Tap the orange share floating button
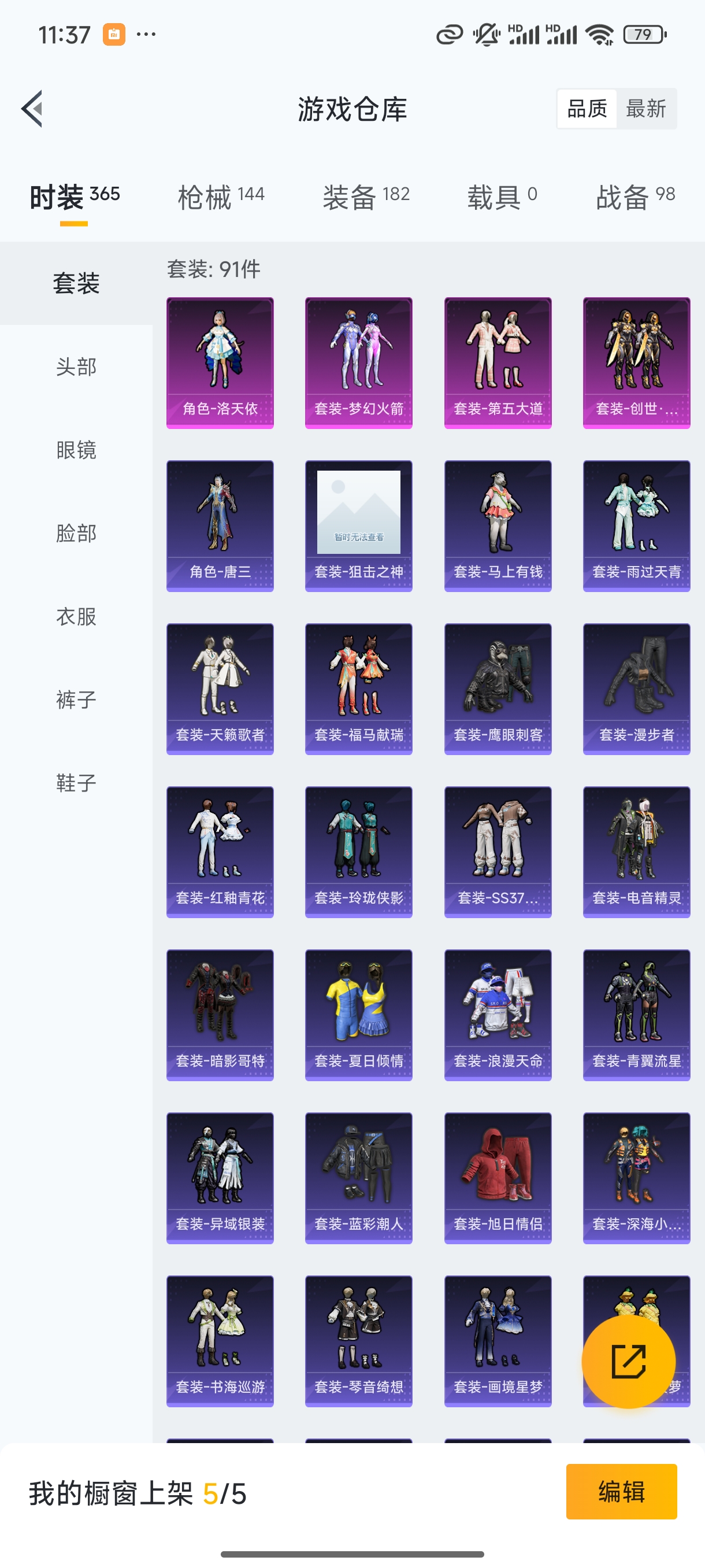 pos(628,1362)
